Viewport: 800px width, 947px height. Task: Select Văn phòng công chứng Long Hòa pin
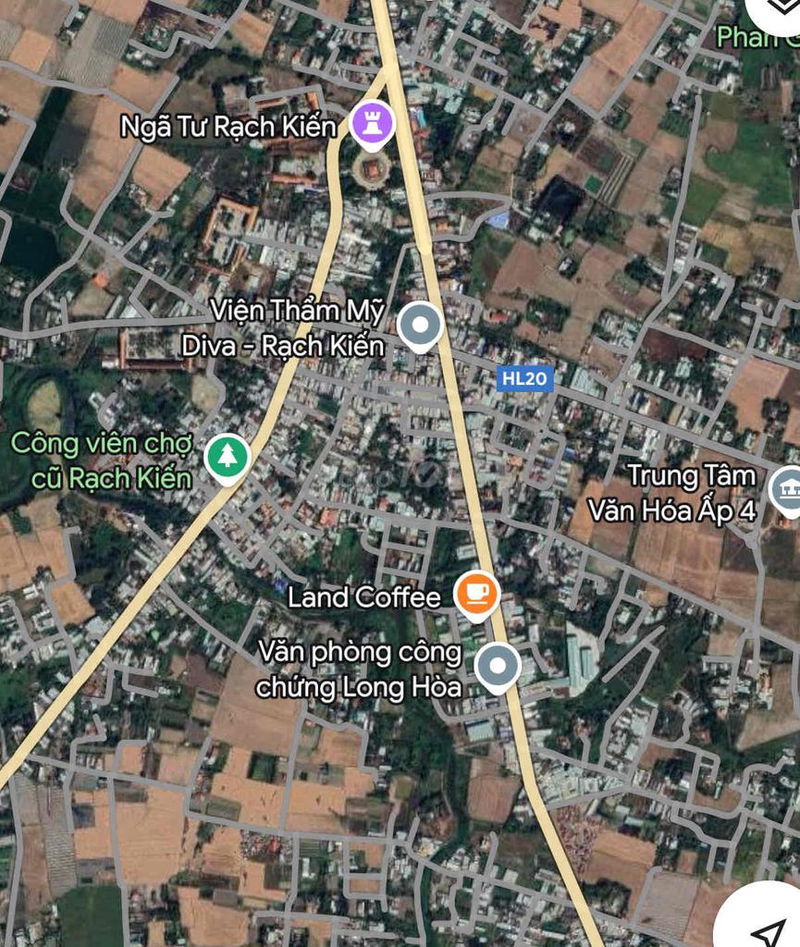coord(497,665)
